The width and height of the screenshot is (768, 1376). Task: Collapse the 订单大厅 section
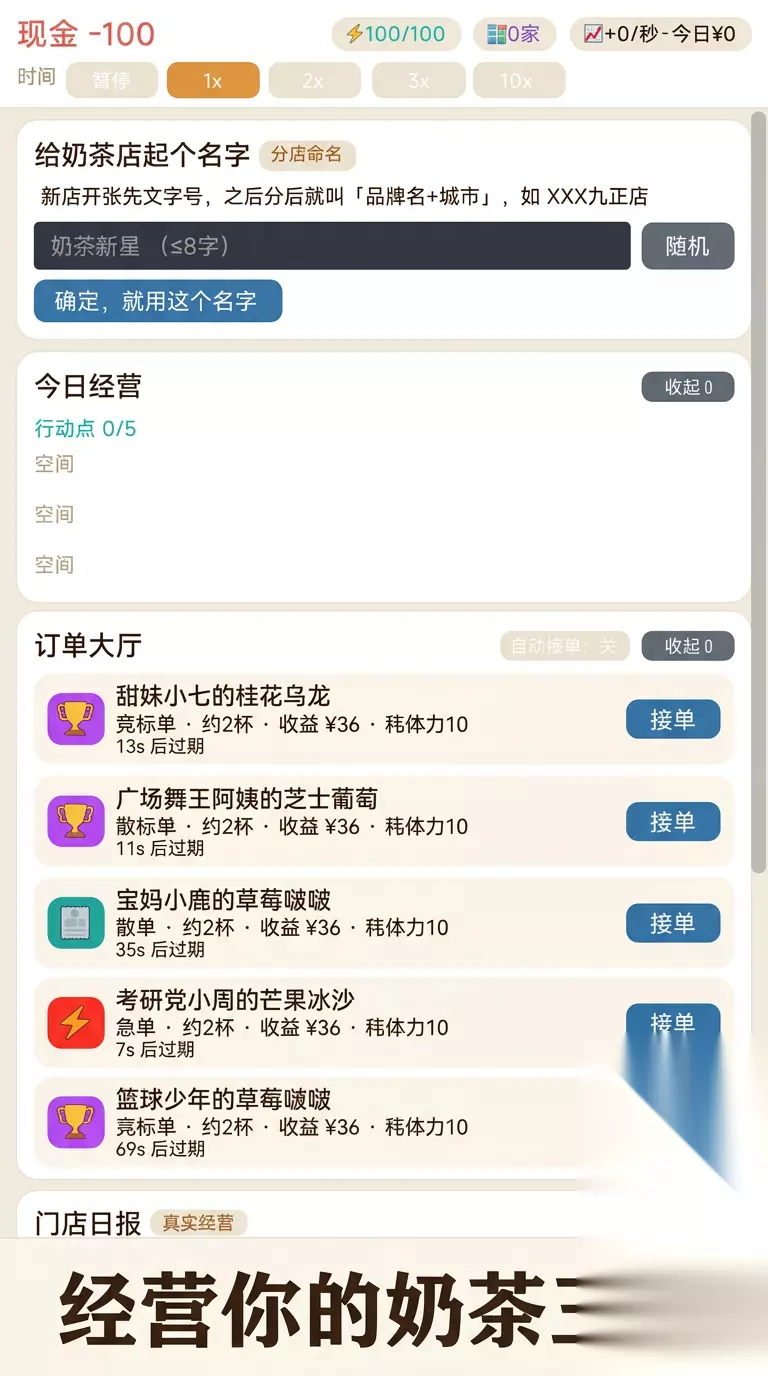[688, 646]
